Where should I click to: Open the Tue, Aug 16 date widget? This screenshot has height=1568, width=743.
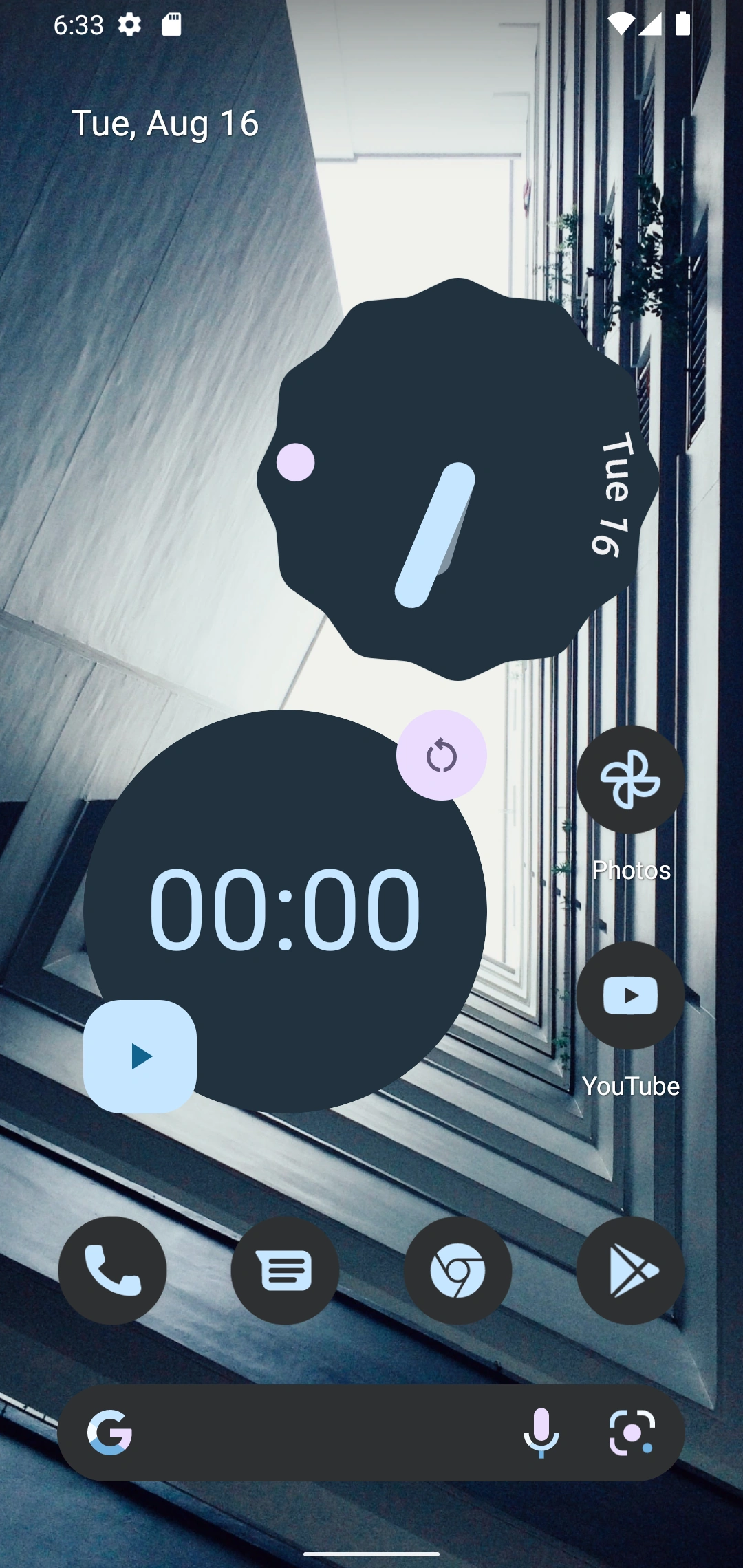[x=165, y=124]
